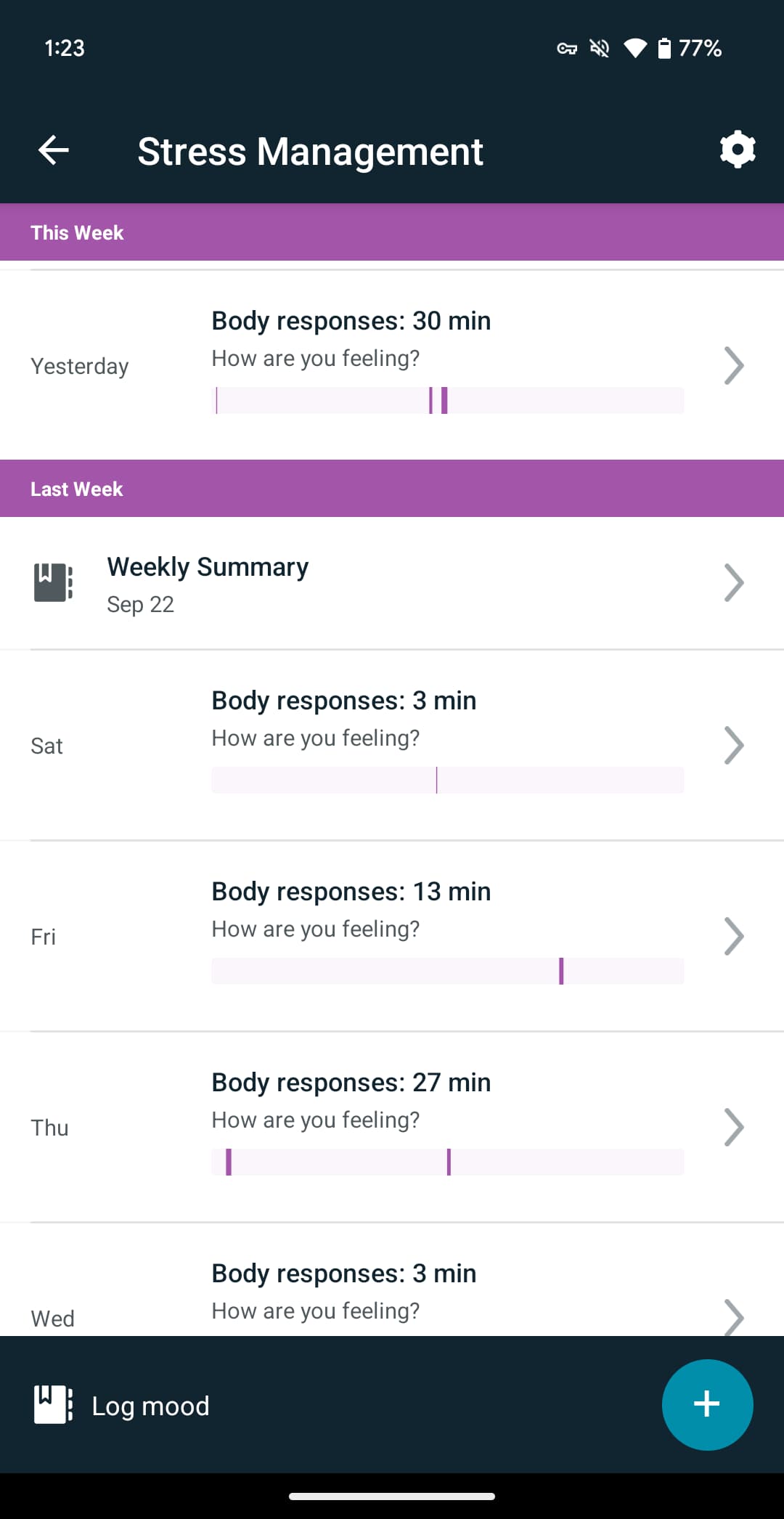Viewport: 784px width, 1519px height.
Task: View Saturday's body responses details
Action: (x=392, y=746)
